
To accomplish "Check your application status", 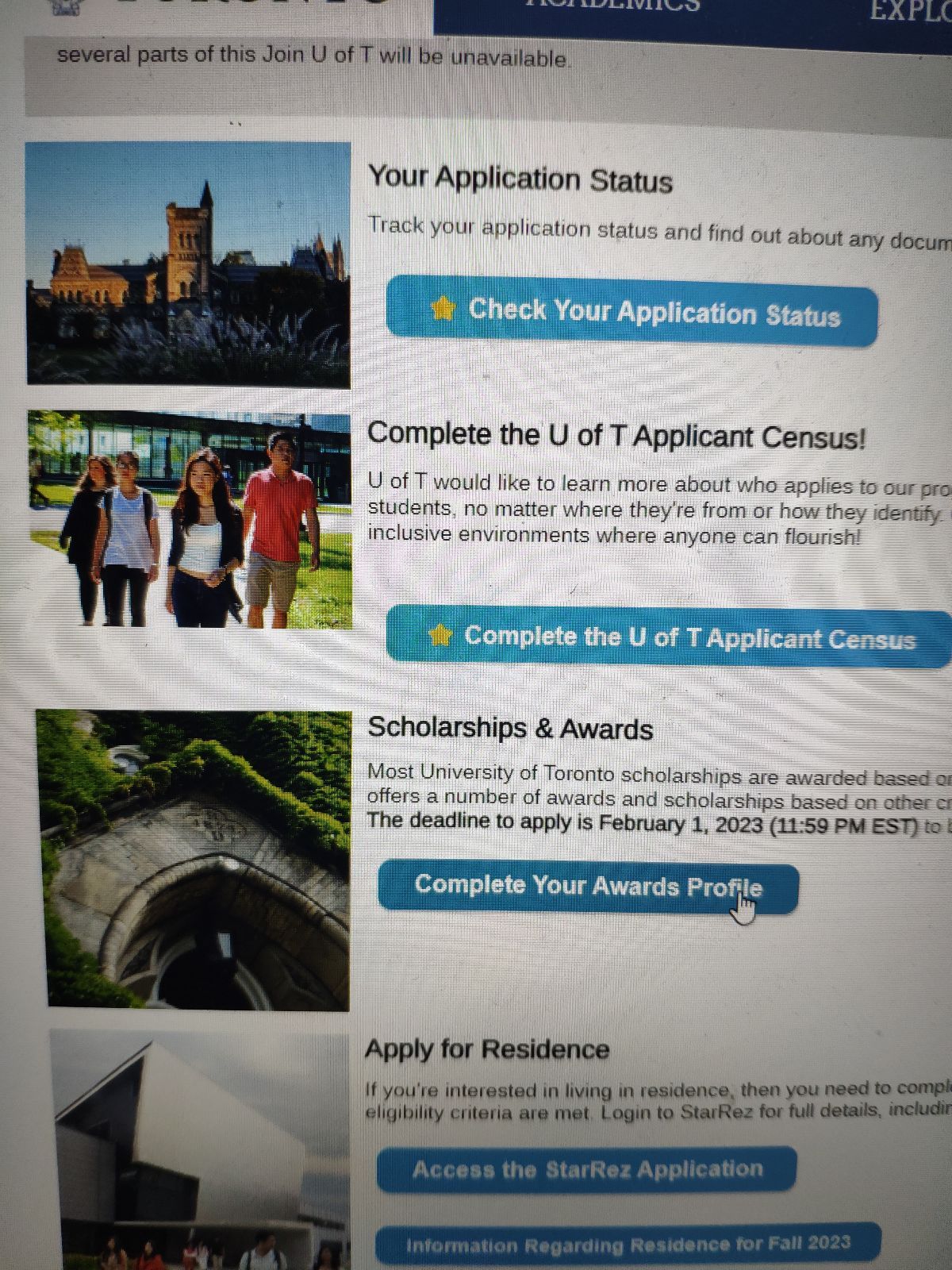I will click(631, 313).
